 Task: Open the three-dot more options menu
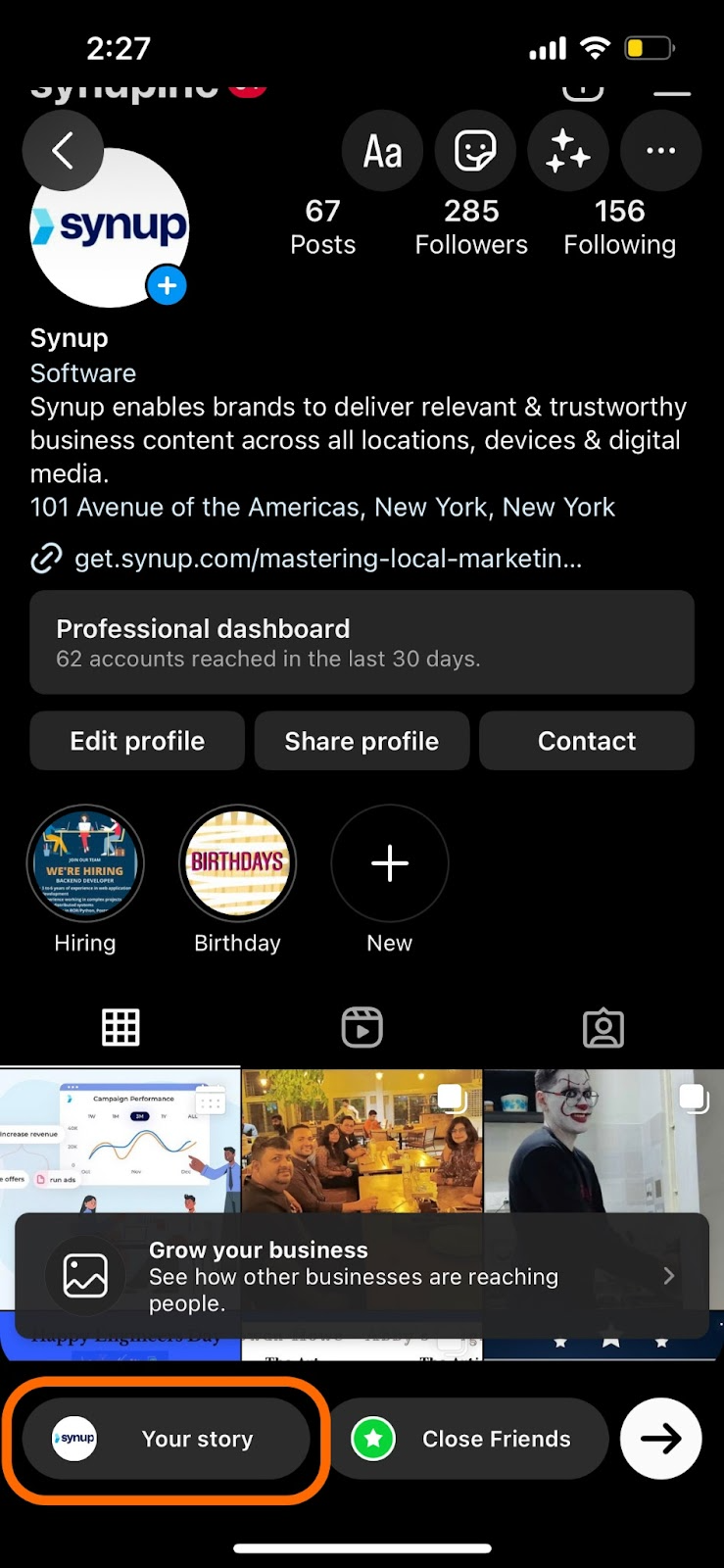[x=661, y=152]
